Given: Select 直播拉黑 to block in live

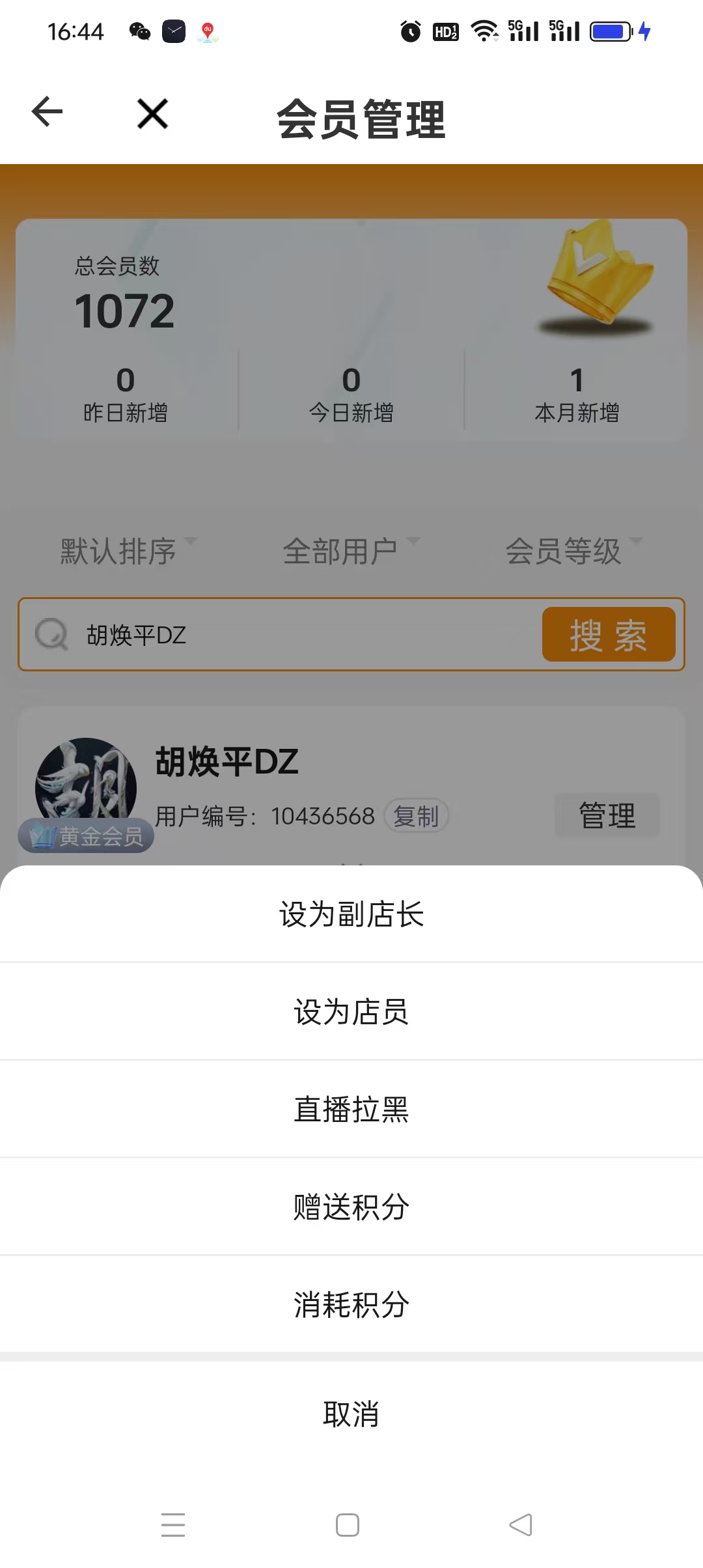Looking at the screenshot, I should pos(351,1109).
